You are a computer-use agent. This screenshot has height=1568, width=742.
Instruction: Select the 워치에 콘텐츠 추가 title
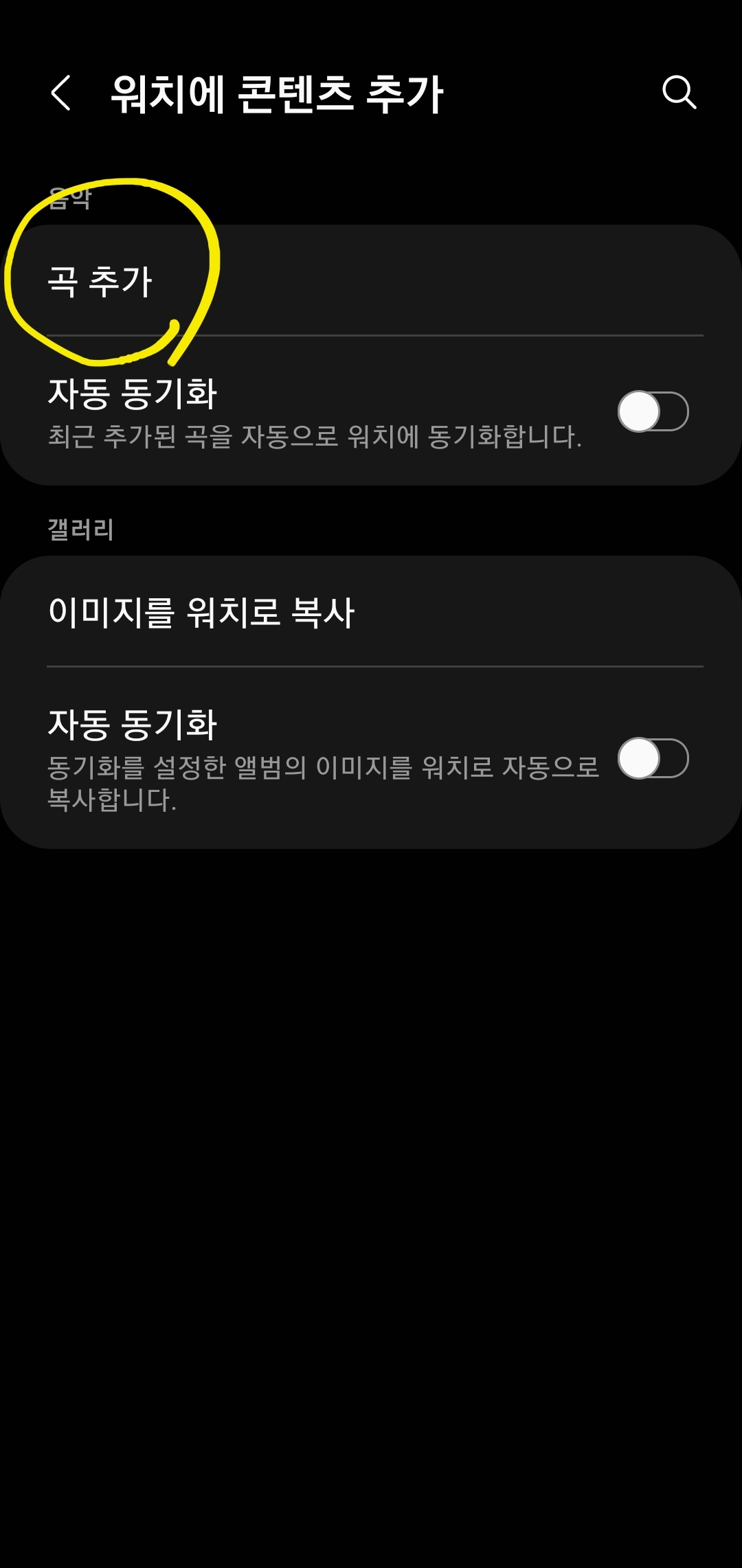coord(275,94)
